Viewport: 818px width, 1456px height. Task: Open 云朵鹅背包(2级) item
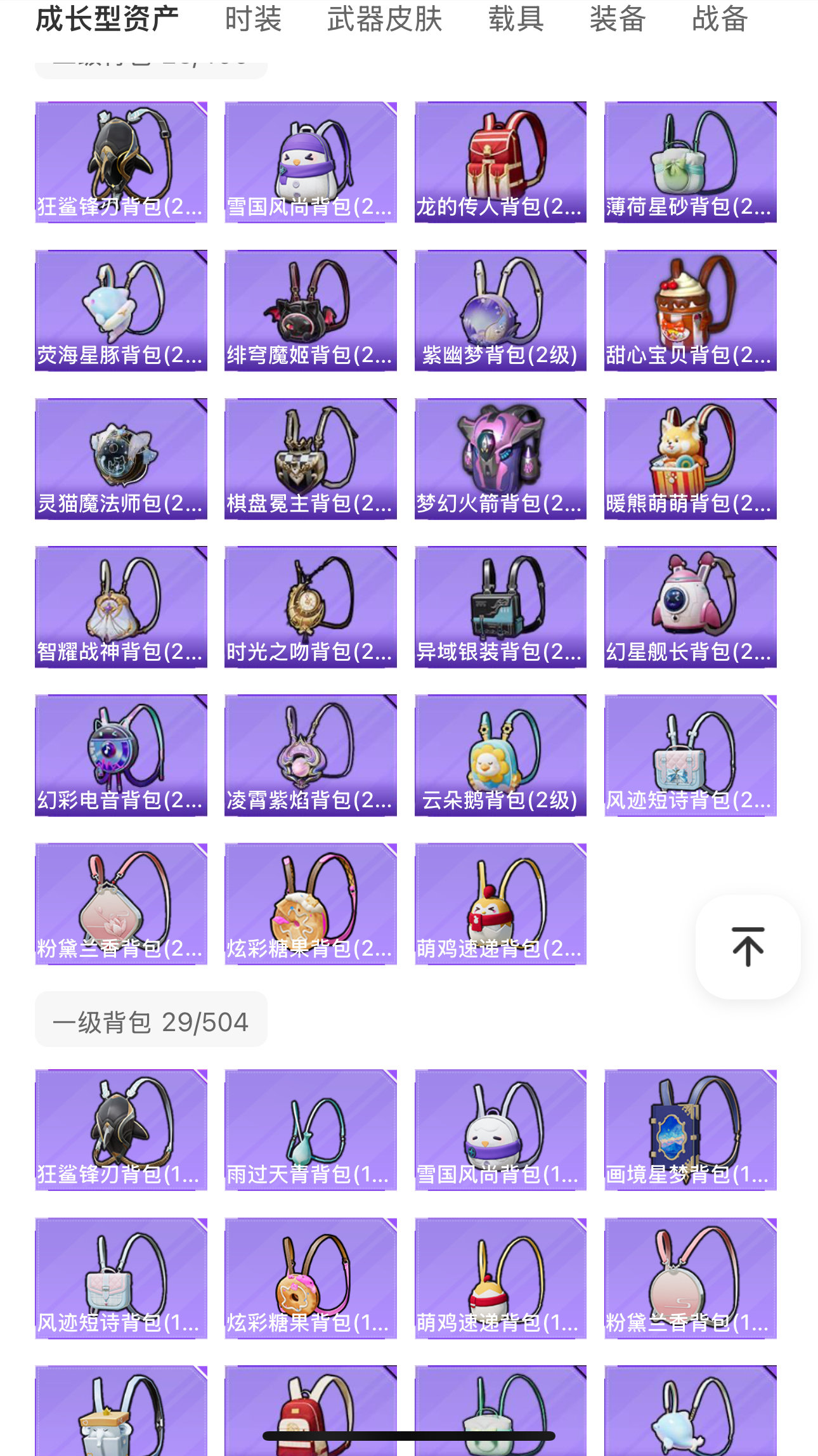pyautogui.click(x=500, y=755)
